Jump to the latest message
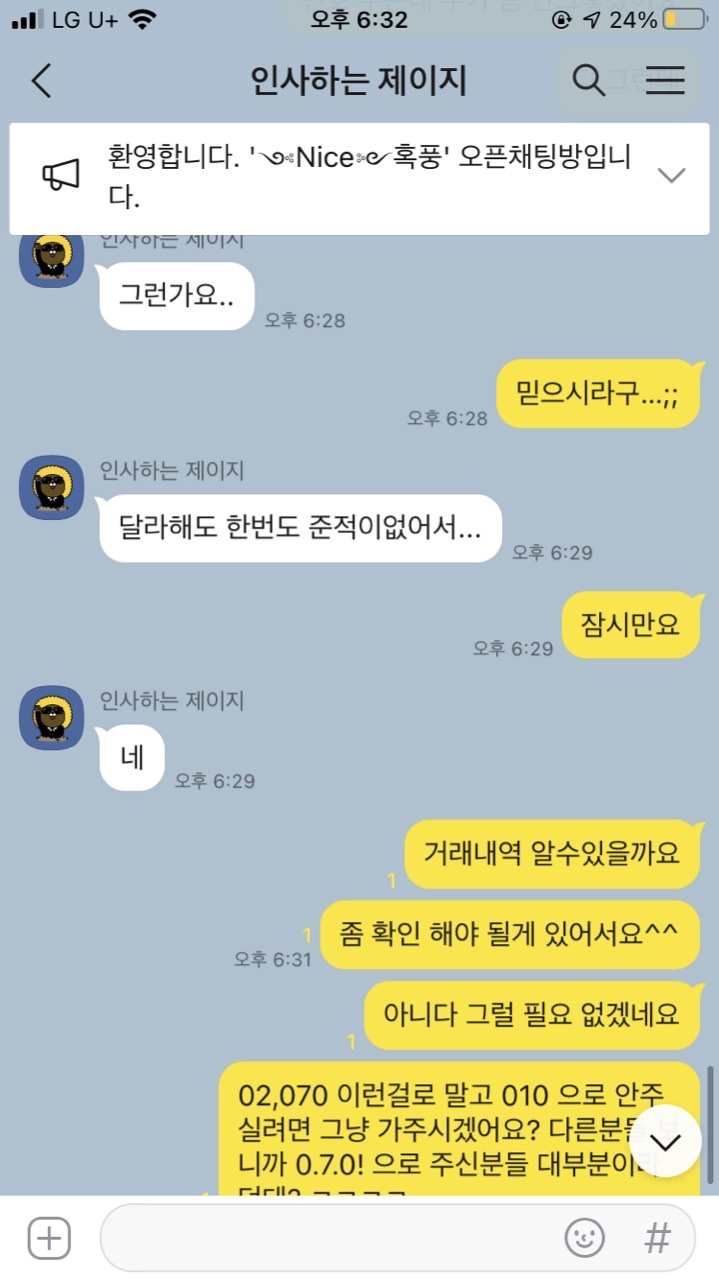Image resolution: width=719 pixels, height=1280 pixels. click(665, 1141)
